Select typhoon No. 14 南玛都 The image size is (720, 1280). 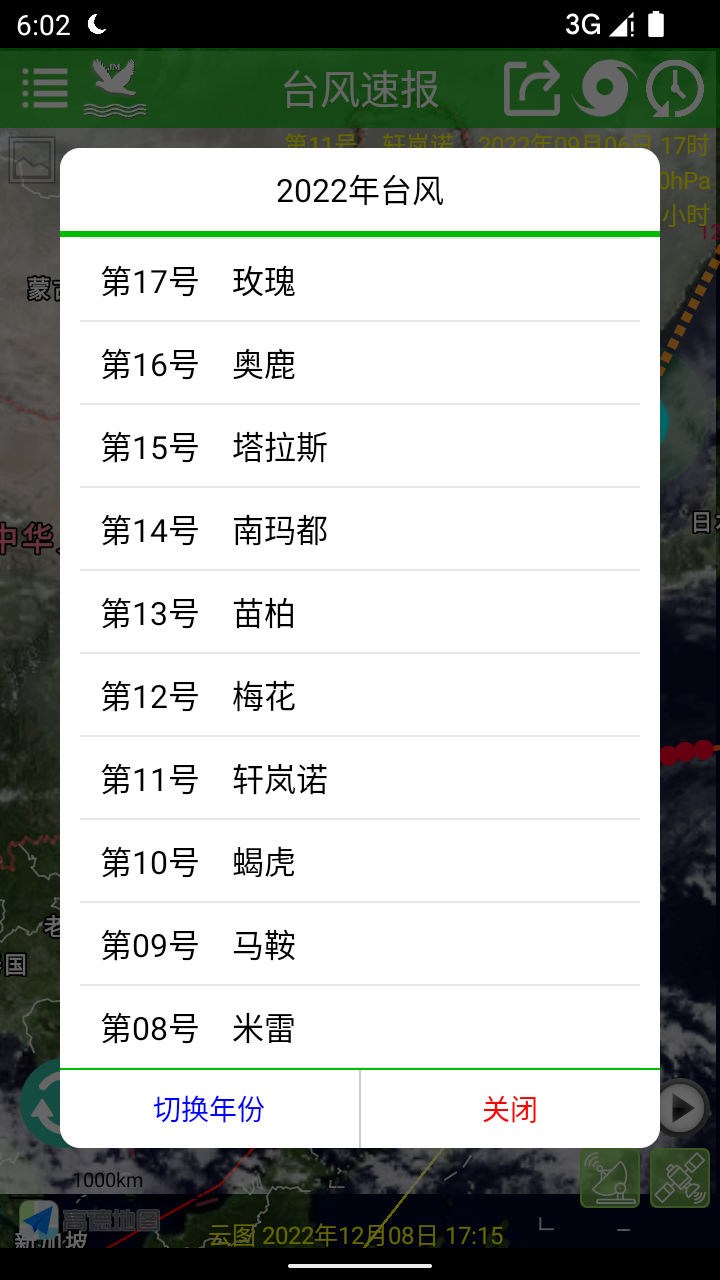(360, 531)
